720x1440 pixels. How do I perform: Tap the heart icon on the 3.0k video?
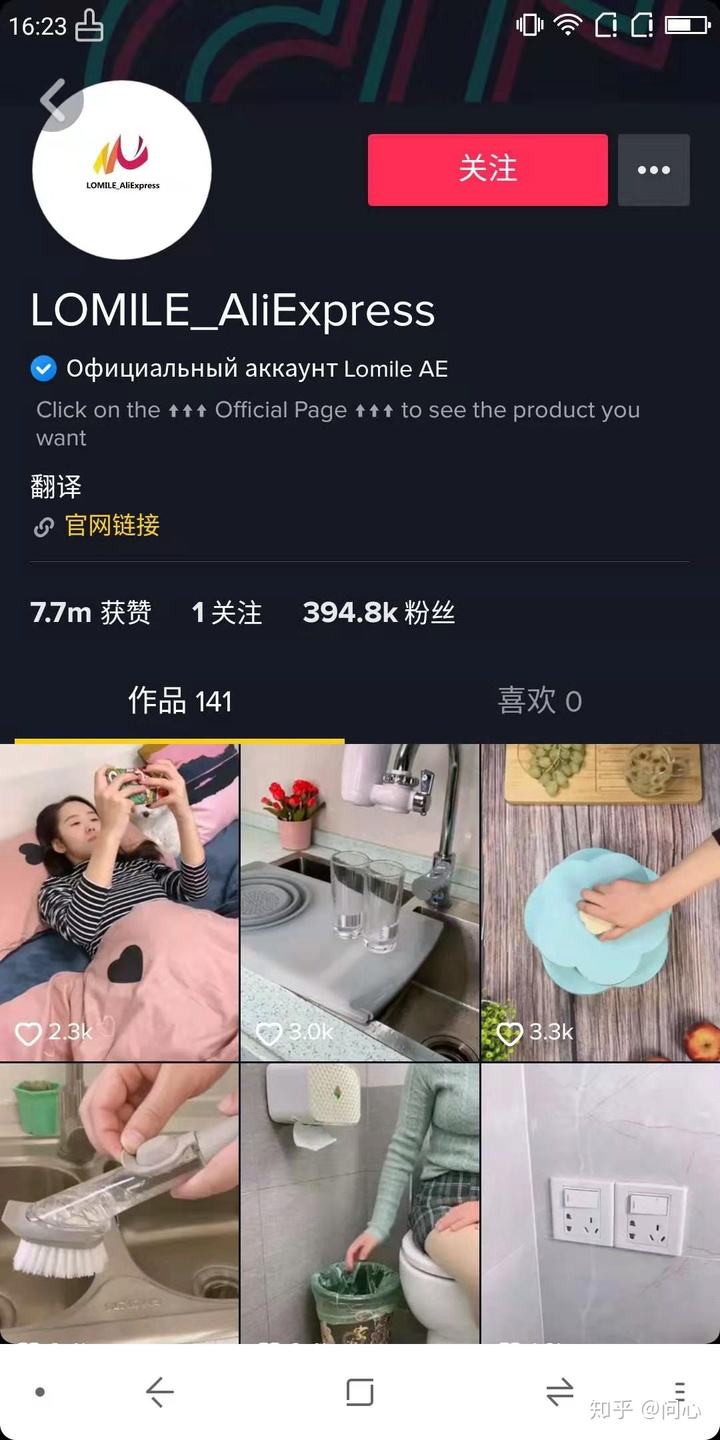[x=269, y=1034]
